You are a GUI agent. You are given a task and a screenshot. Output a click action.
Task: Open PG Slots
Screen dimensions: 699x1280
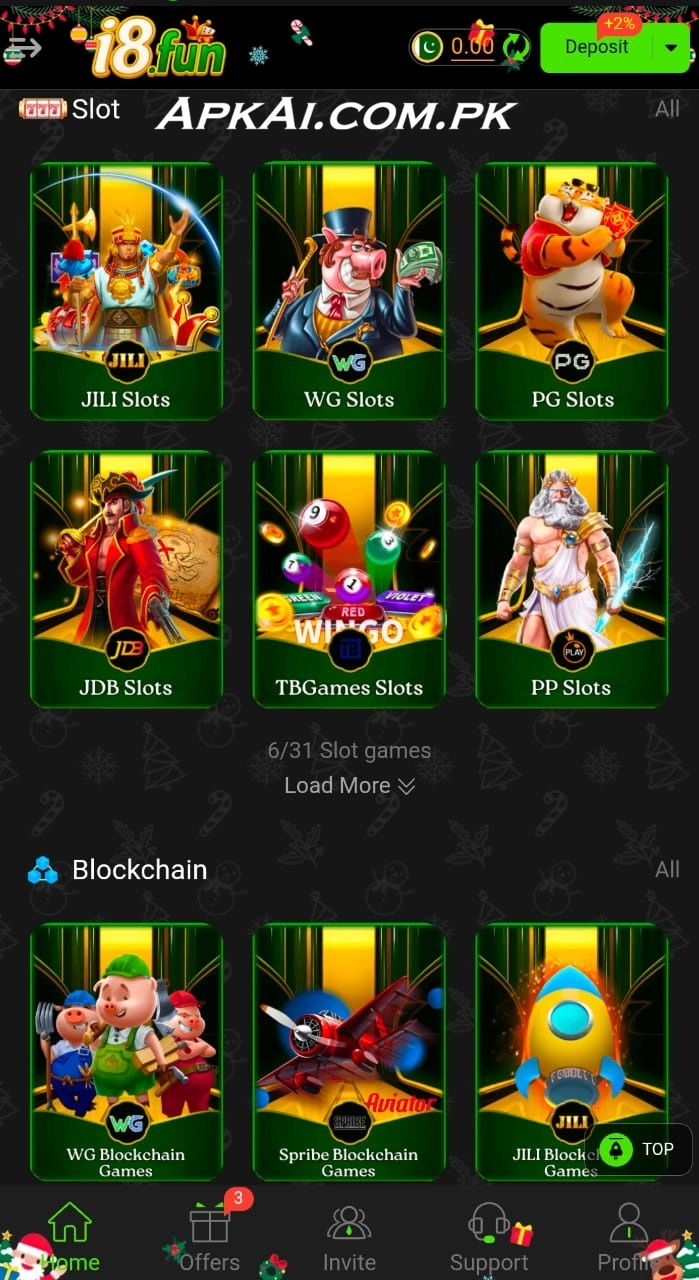tap(572, 290)
